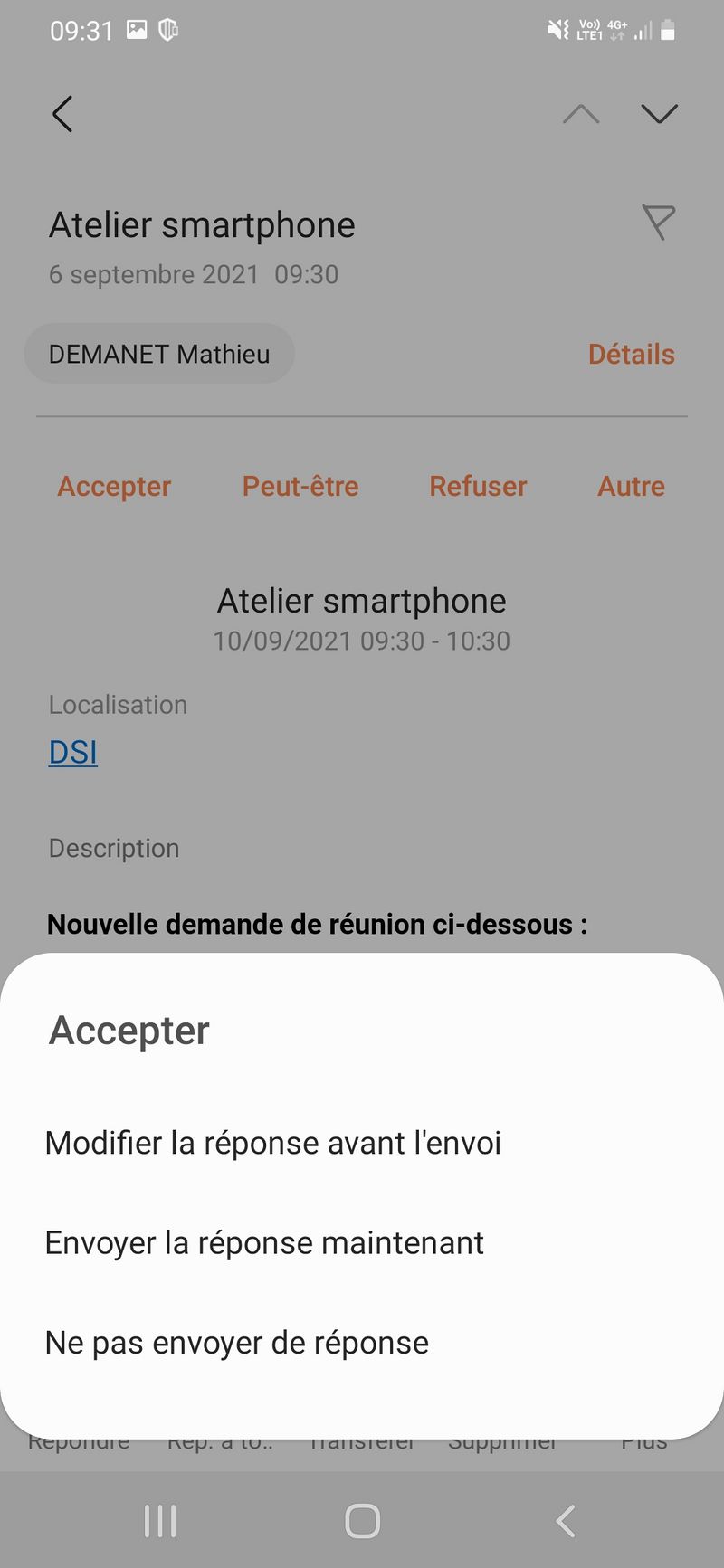The width and height of the screenshot is (724, 1568).
Task: Tap the system back button
Action: pos(566,1521)
